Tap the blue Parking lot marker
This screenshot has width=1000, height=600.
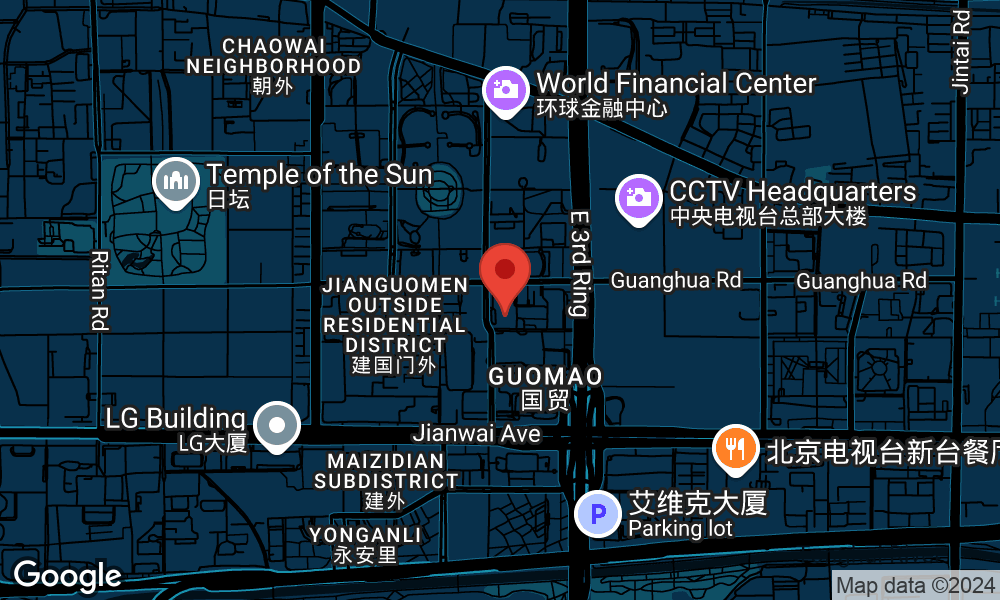(x=598, y=516)
